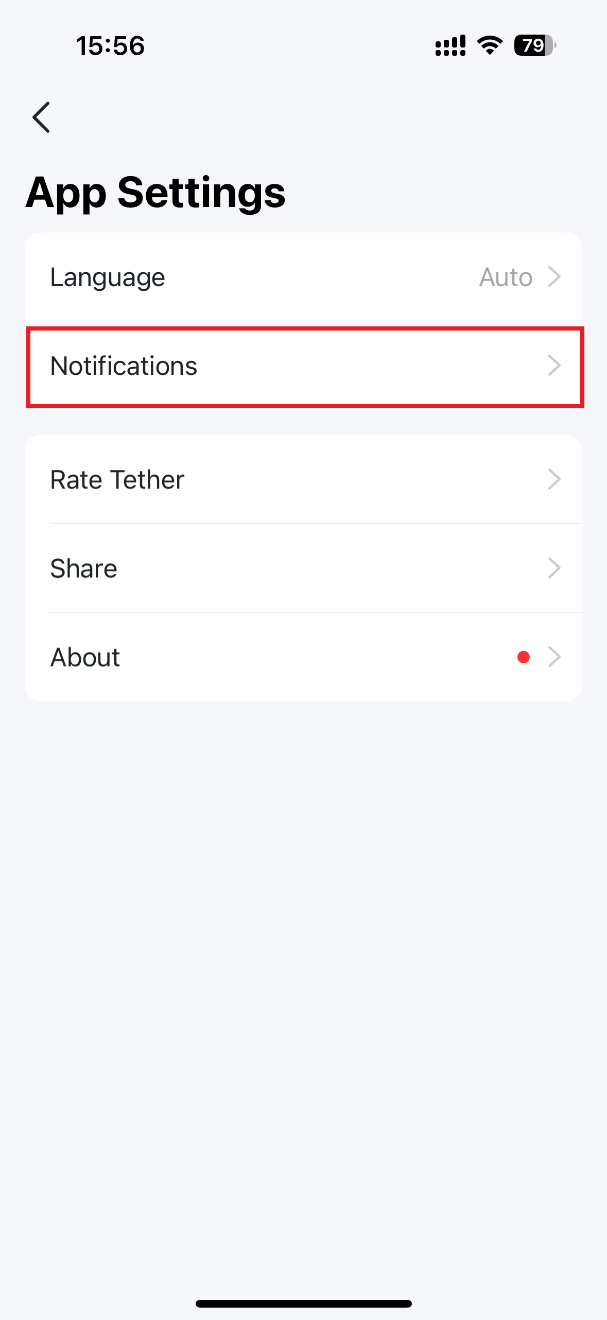This screenshot has height=1320, width=607.
Task: Select Rate Tether
Action: [303, 480]
